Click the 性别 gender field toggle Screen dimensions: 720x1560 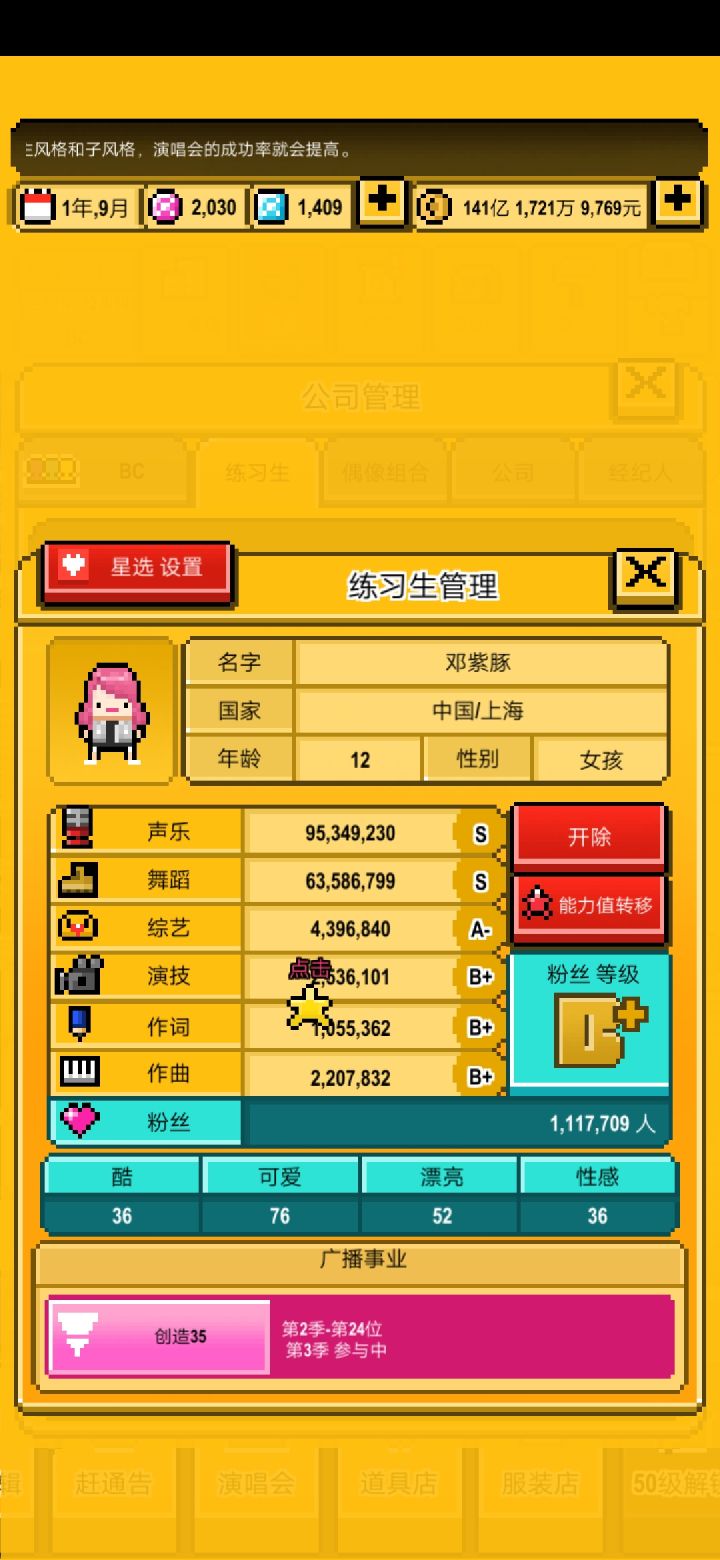click(478, 758)
